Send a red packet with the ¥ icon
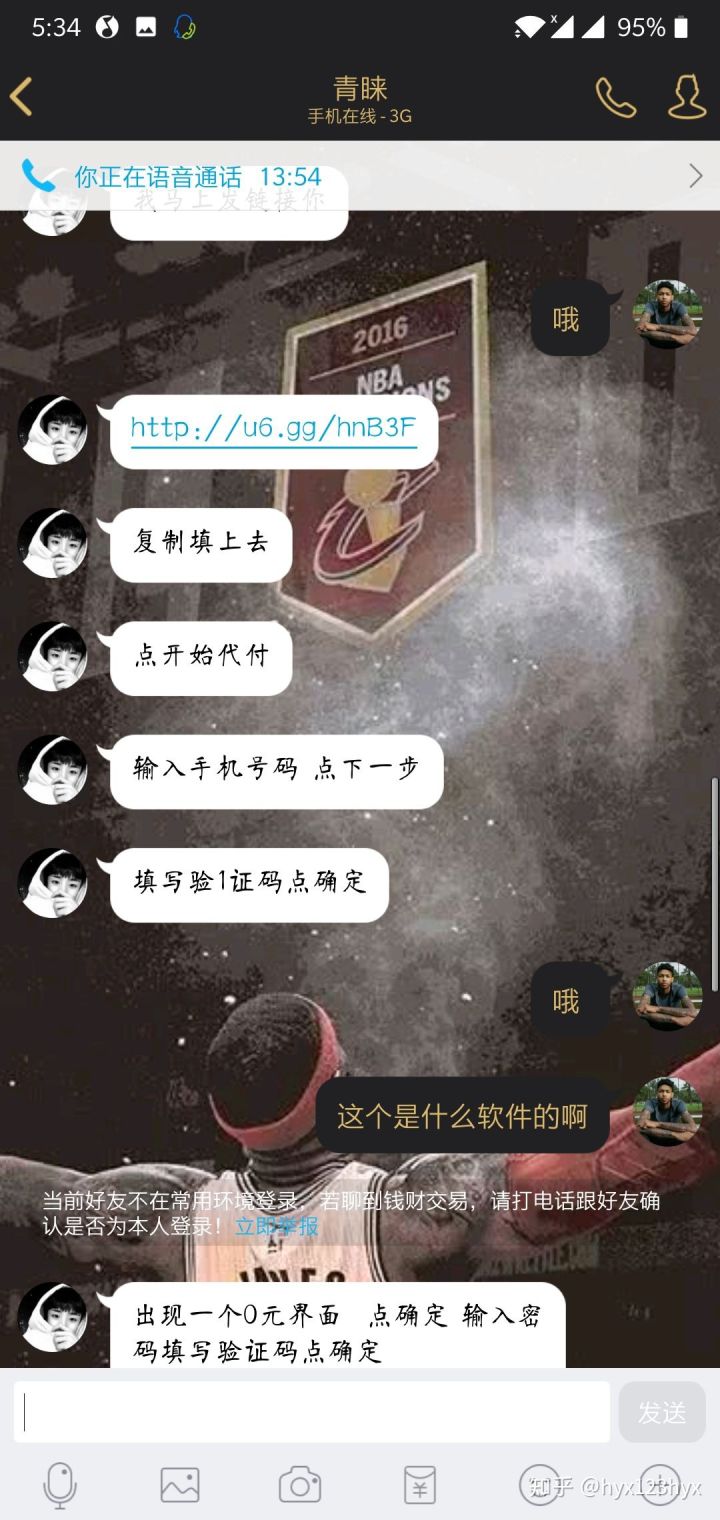The width and height of the screenshot is (720, 1520). 420,1485
